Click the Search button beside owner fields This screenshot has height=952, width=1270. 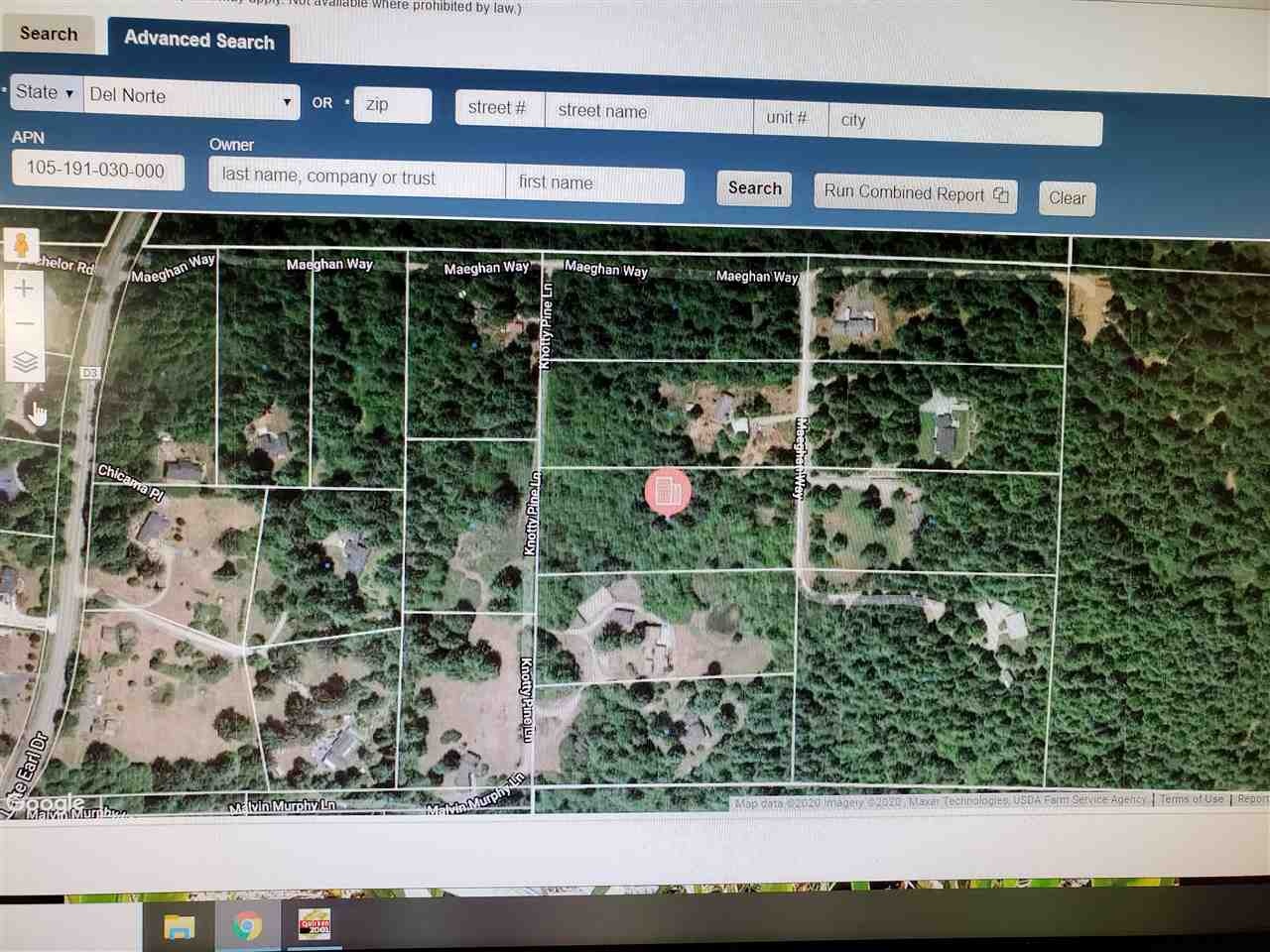pos(754,188)
